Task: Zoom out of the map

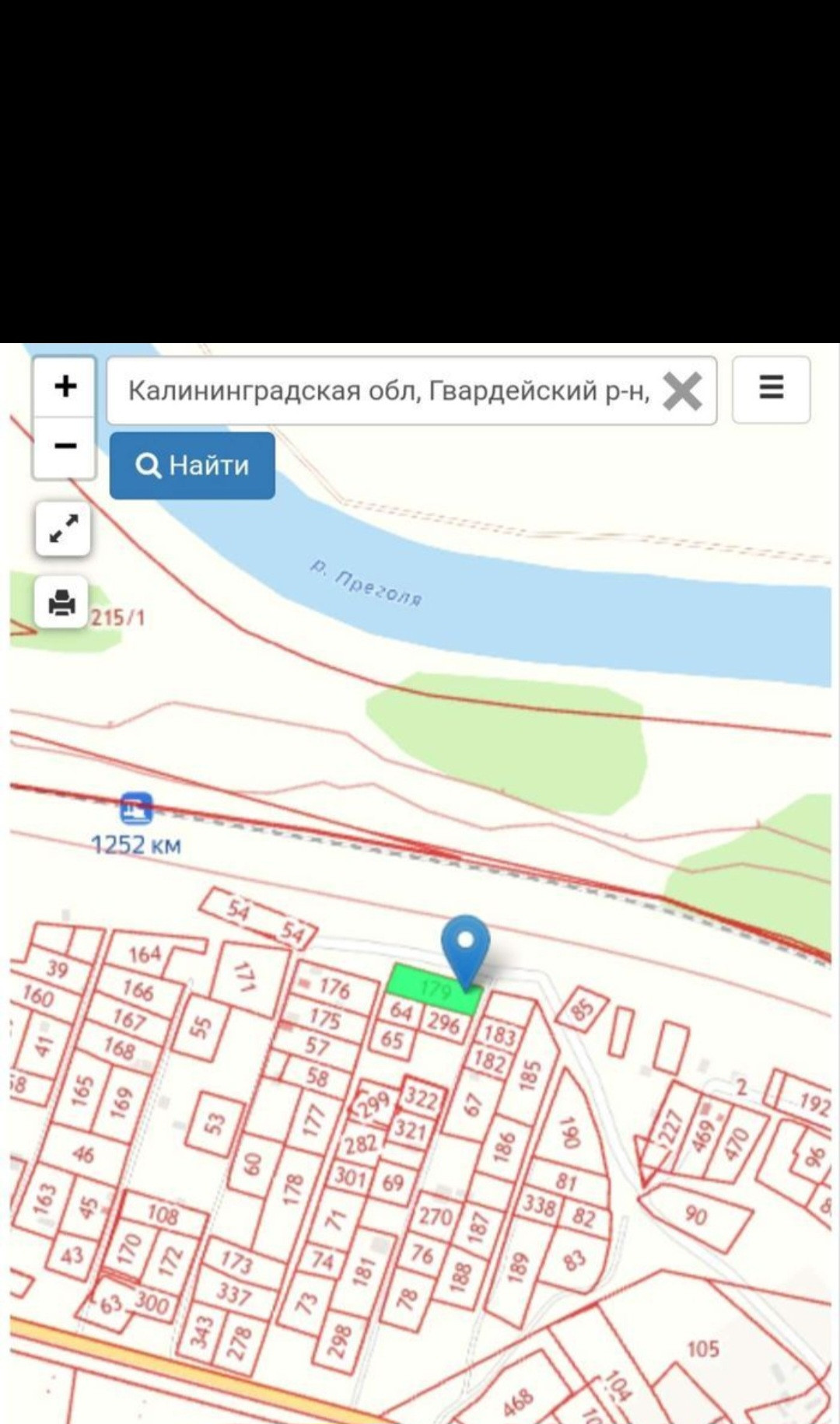Action: click(65, 446)
